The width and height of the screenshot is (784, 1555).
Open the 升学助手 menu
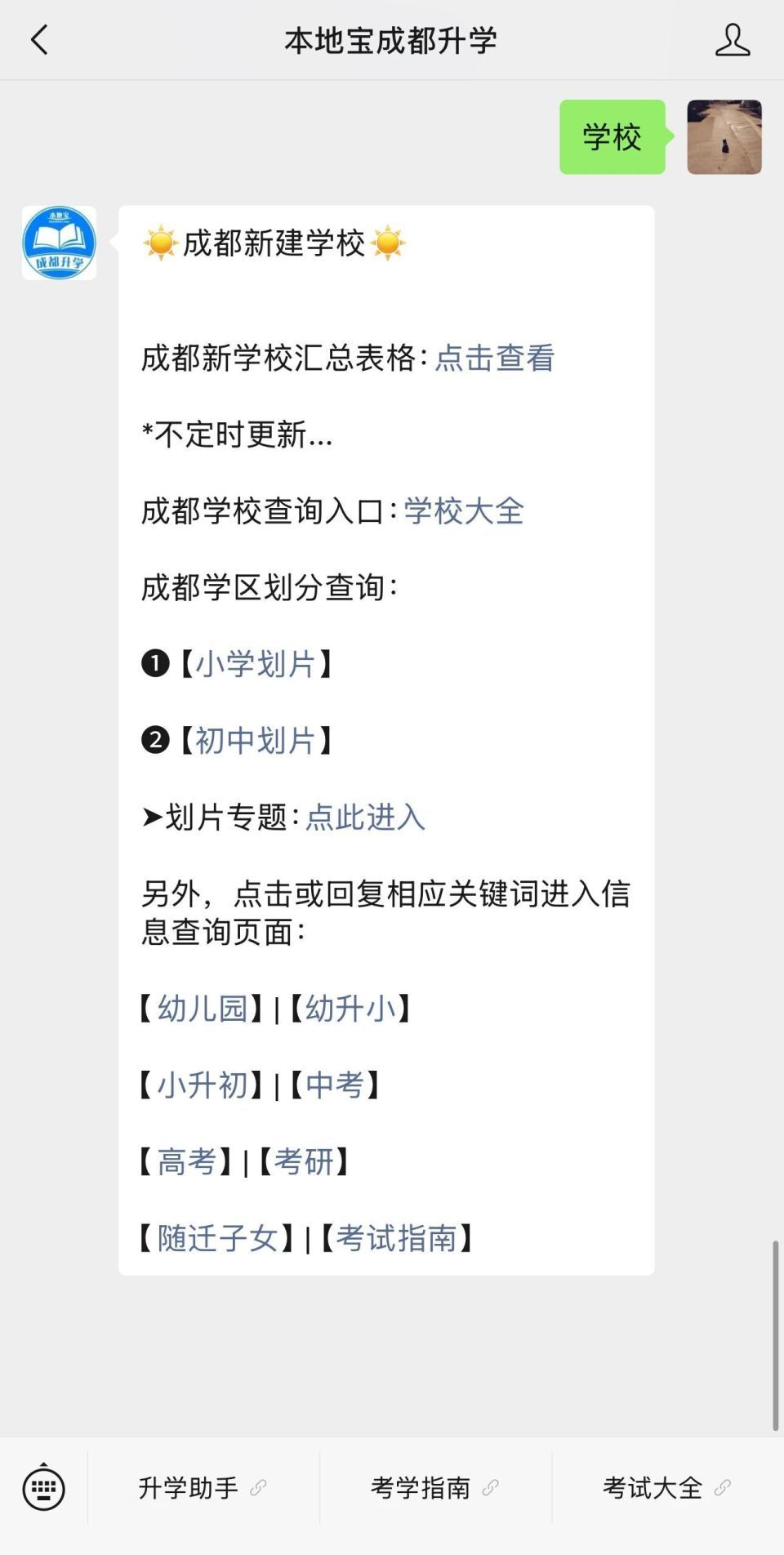pos(203,1488)
